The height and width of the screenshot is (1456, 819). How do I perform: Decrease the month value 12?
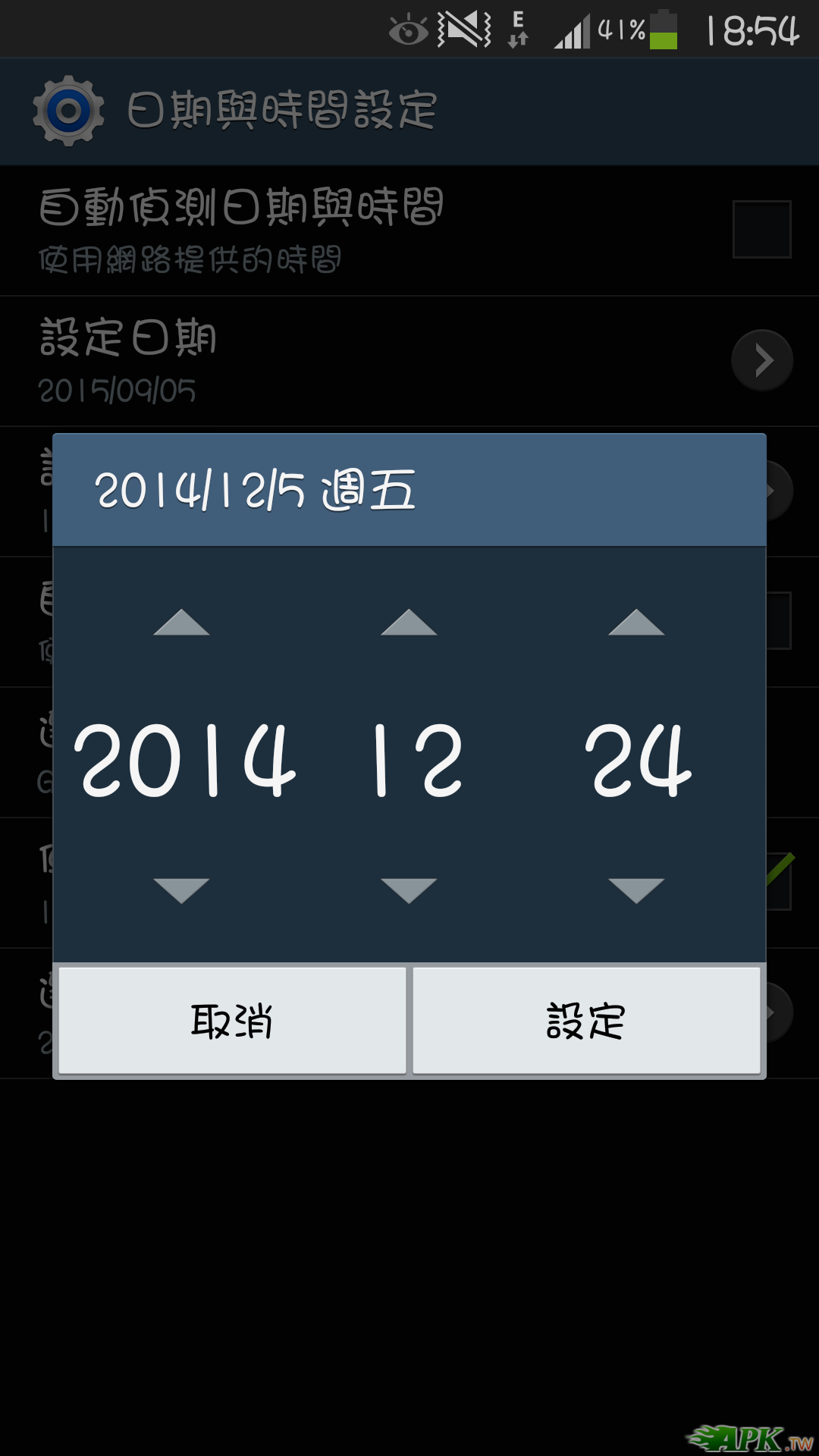(409, 890)
